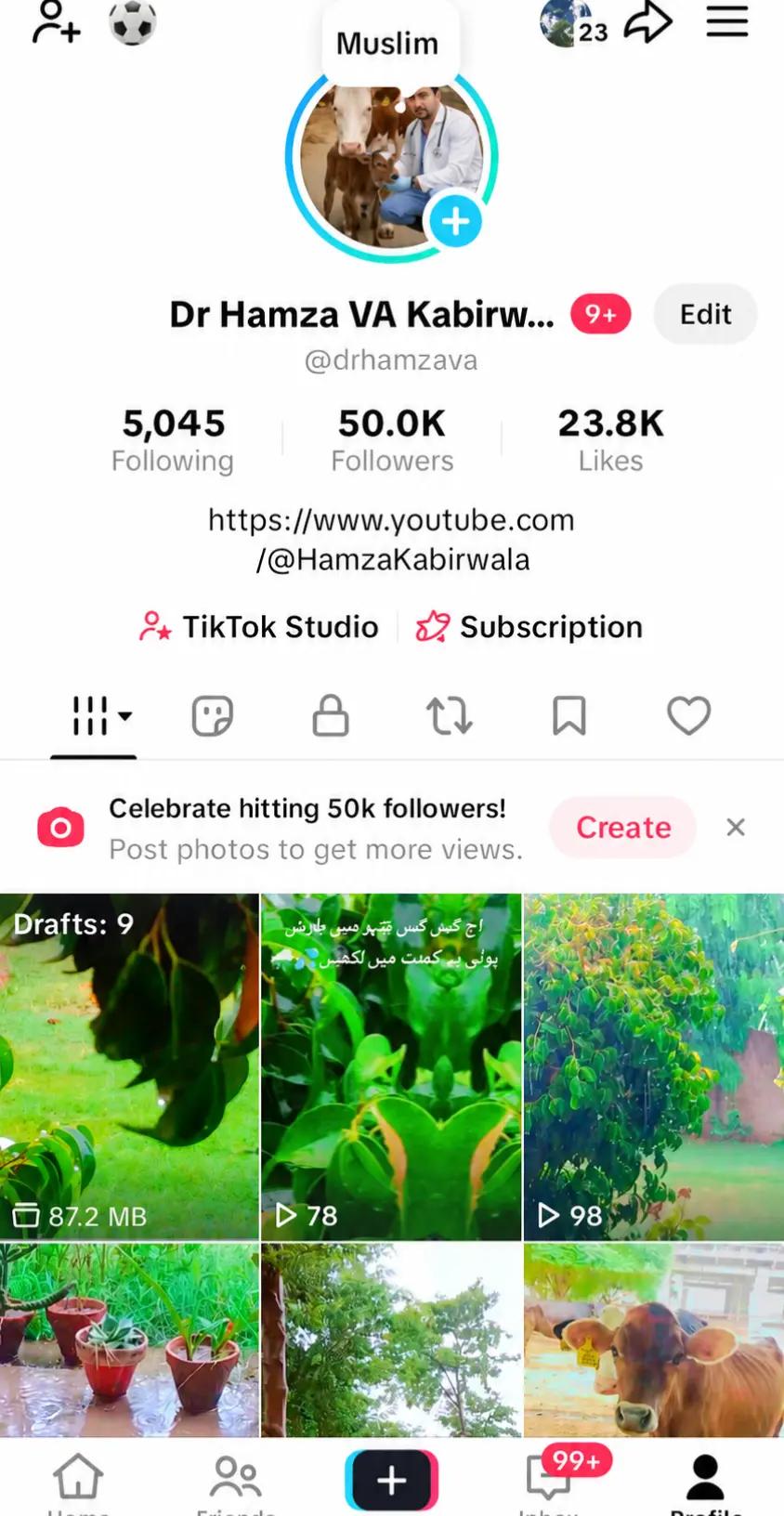Switch to private videos lock tab

click(x=330, y=716)
